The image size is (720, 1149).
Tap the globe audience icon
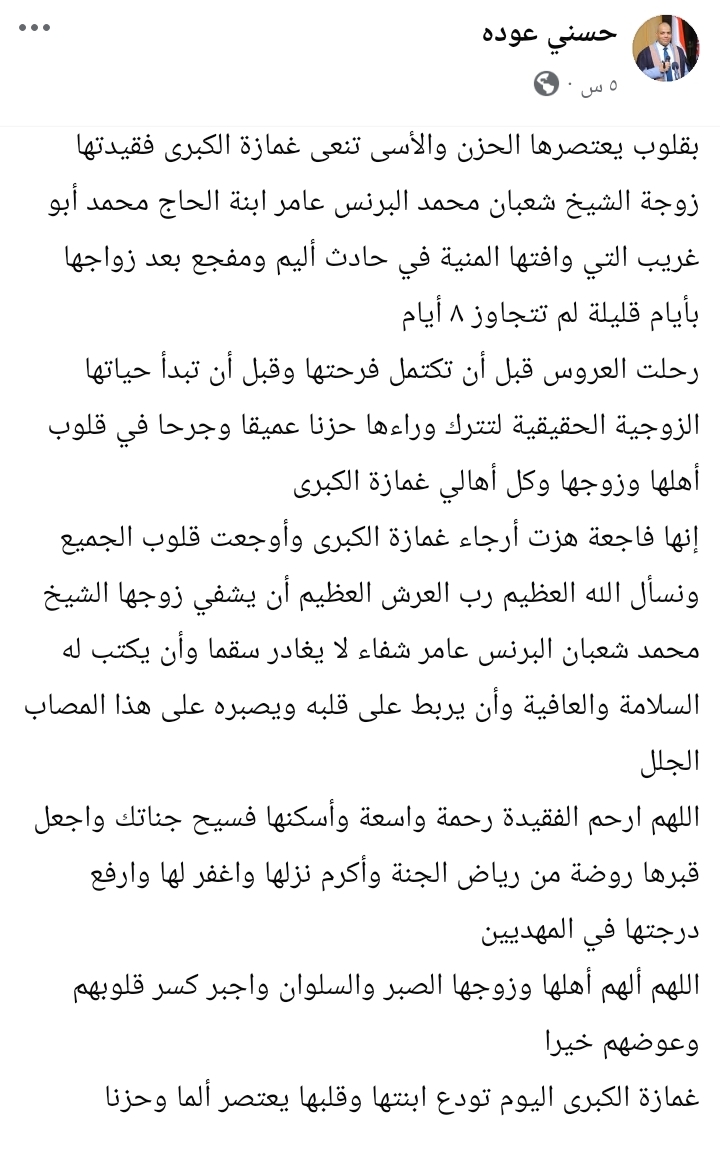(546, 84)
